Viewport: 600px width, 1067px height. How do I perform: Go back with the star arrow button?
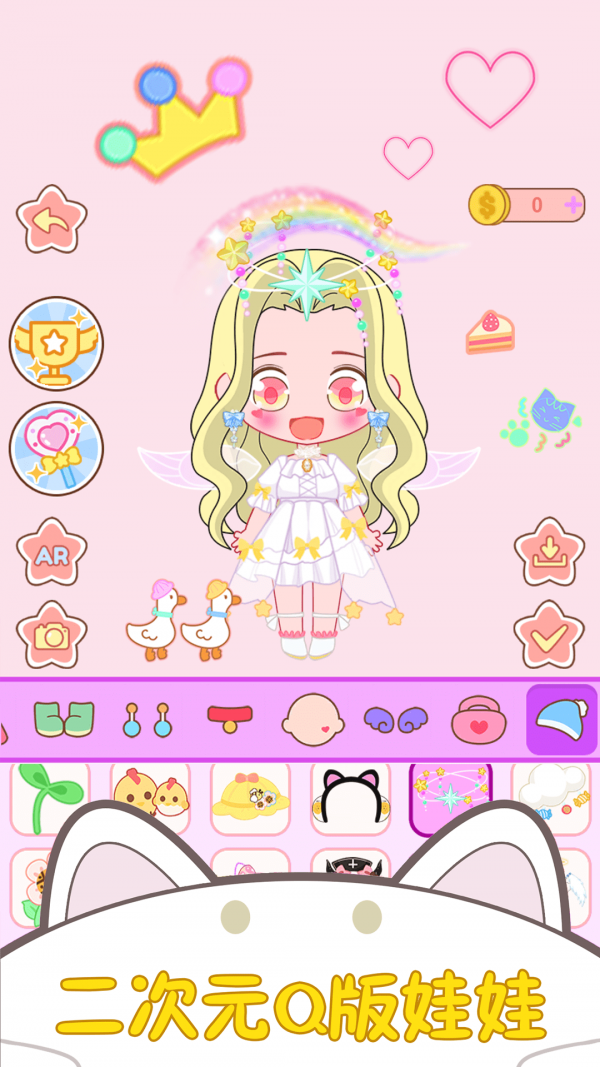pyautogui.click(x=52, y=220)
